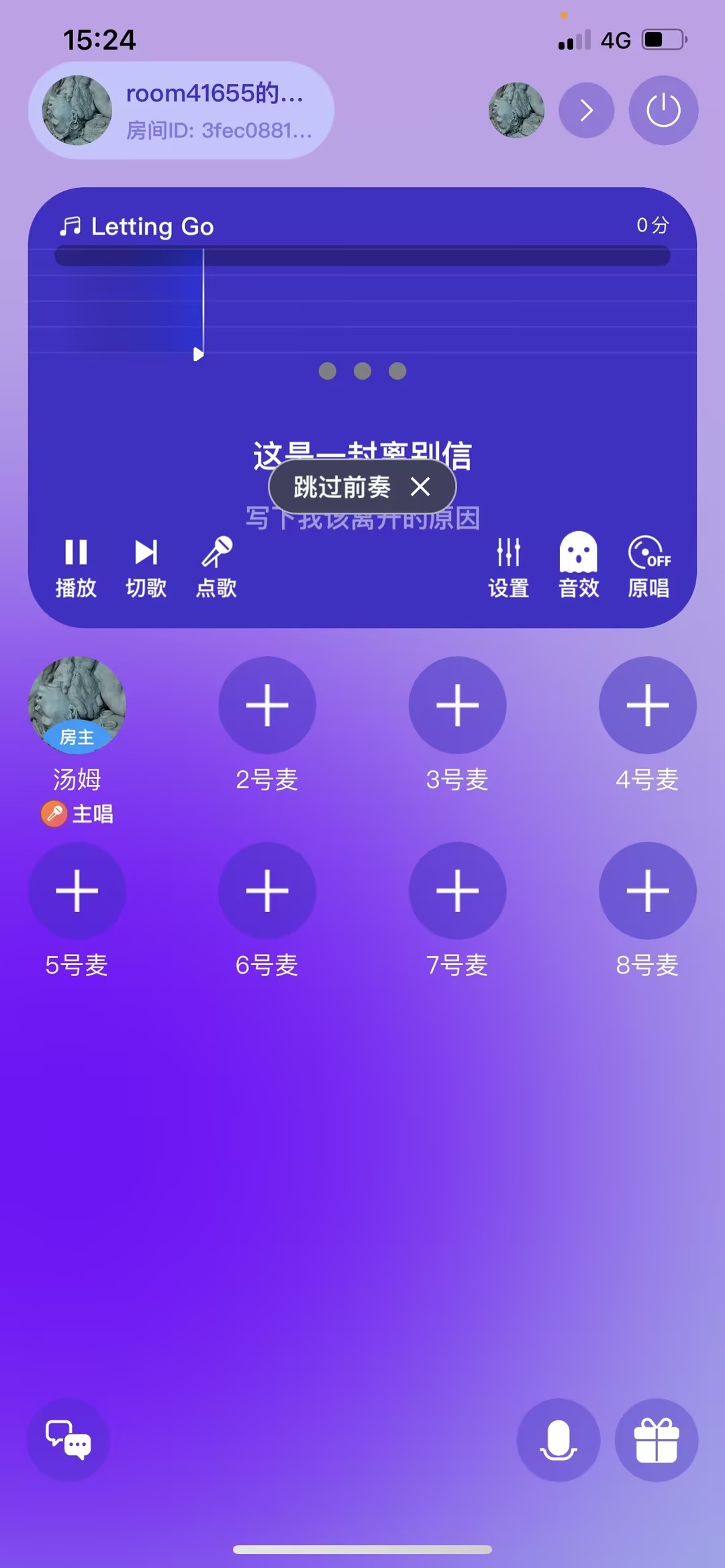The width and height of the screenshot is (725, 1568).
Task: Tap 跳过前奏 to skip intro
Action: click(x=342, y=487)
